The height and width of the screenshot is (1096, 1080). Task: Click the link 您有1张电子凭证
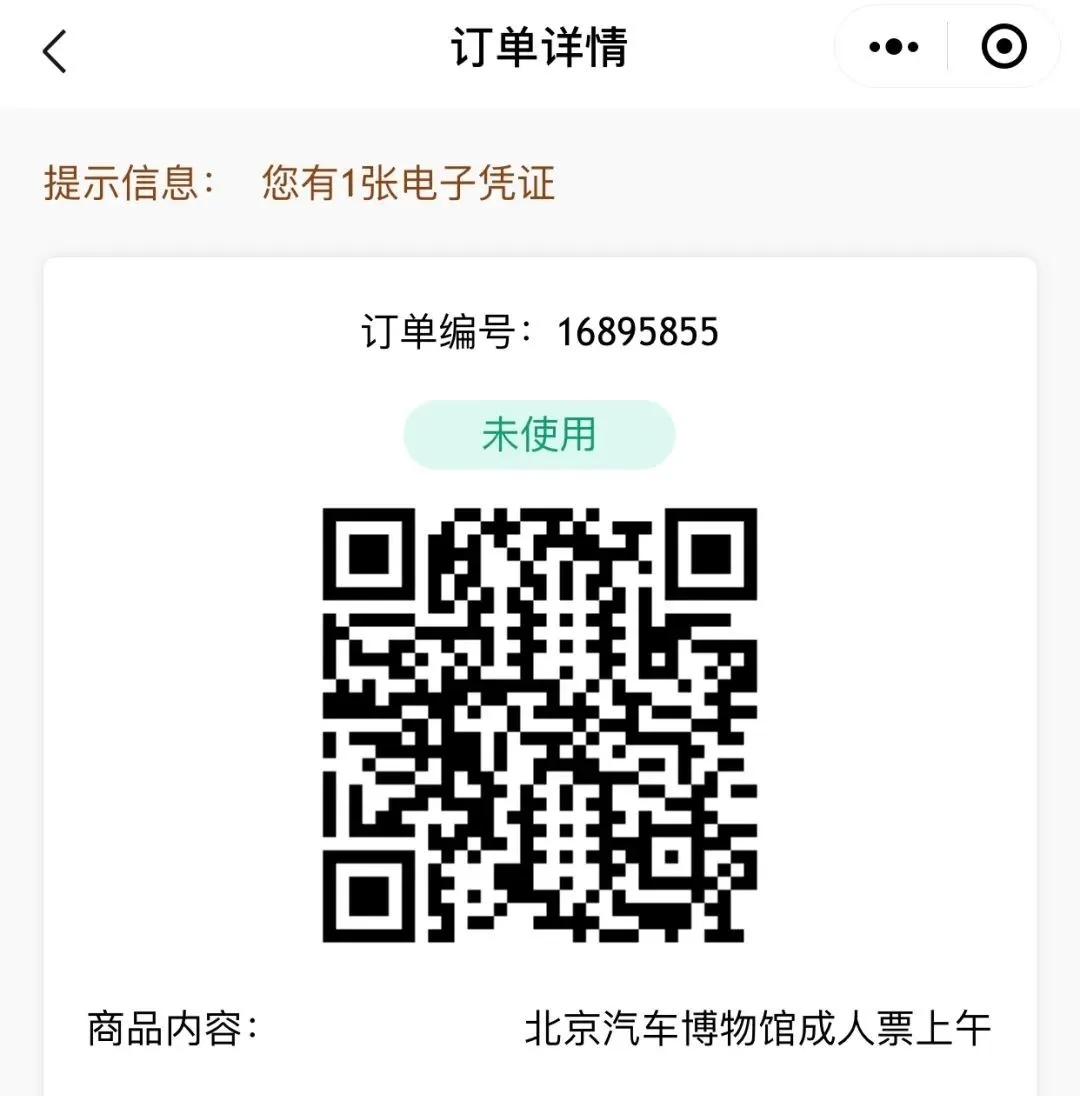(x=406, y=183)
